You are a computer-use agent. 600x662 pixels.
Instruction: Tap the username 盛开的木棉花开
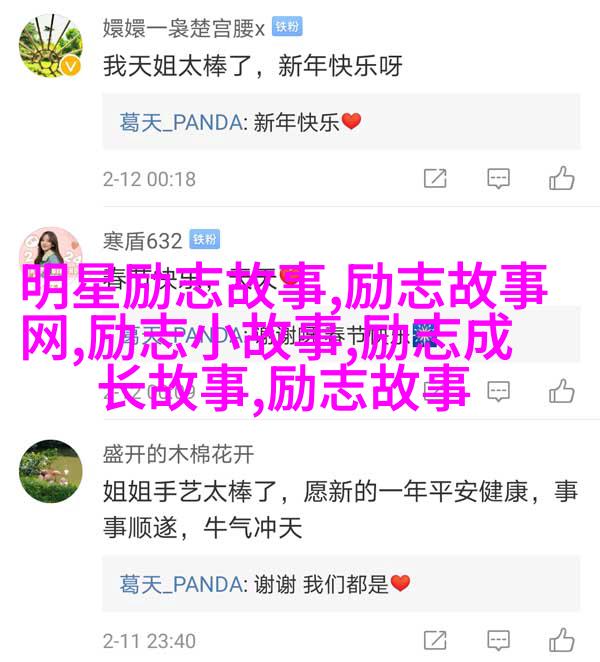(x=178, y=453)
